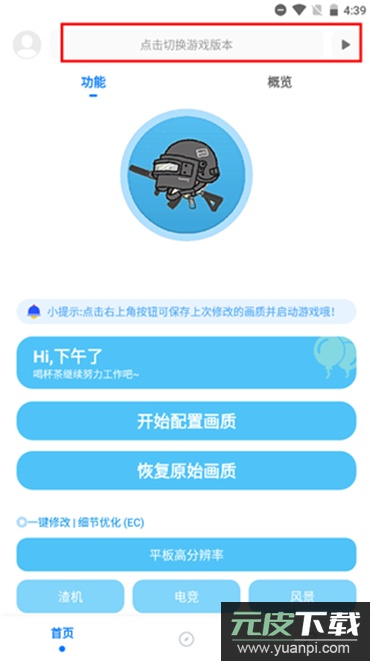This screenshot has height=662, width=373.
Task: Switch to the 功能 tab
Action: coord(93,83)
